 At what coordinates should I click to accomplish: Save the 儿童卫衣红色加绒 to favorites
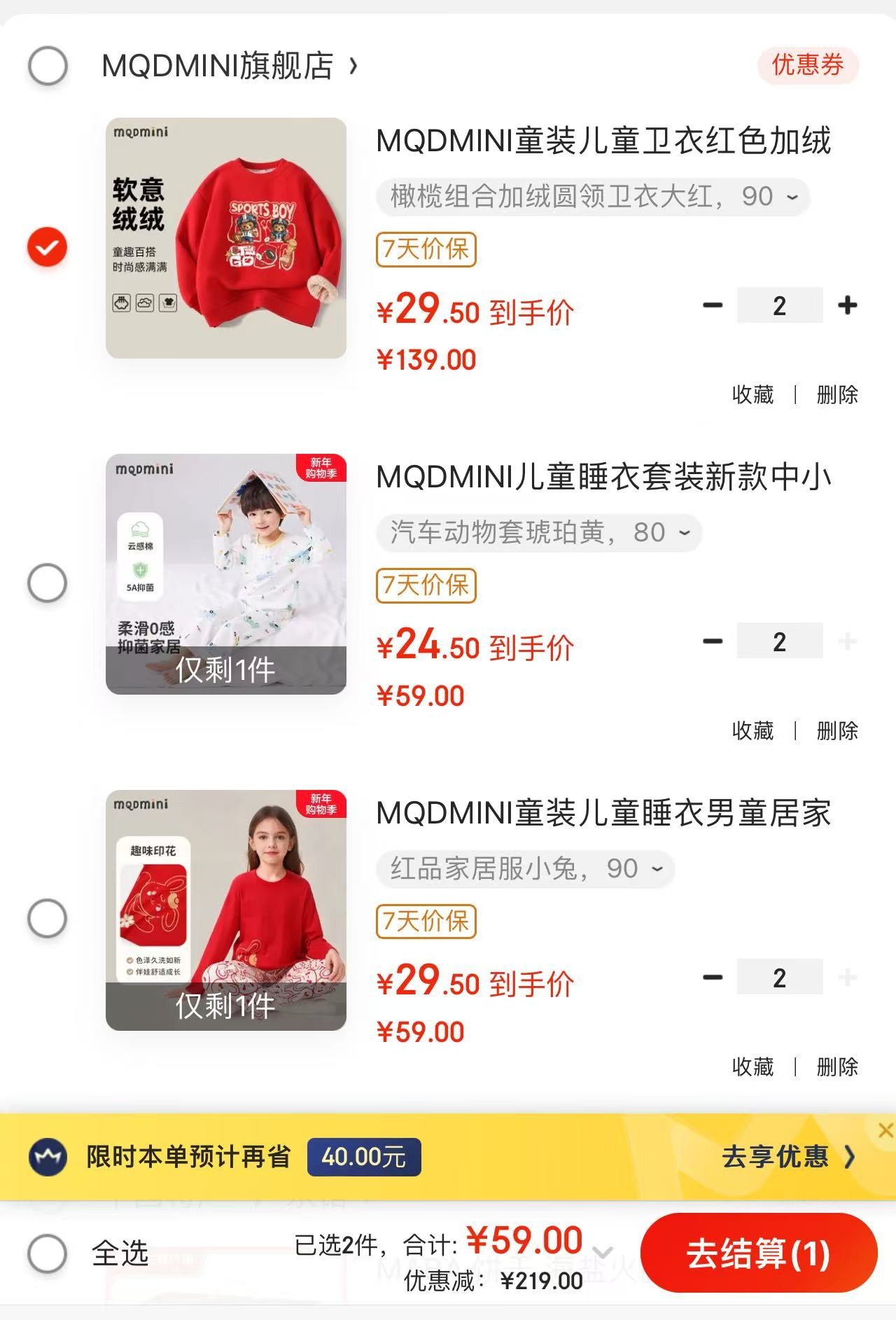coord(752,395)
